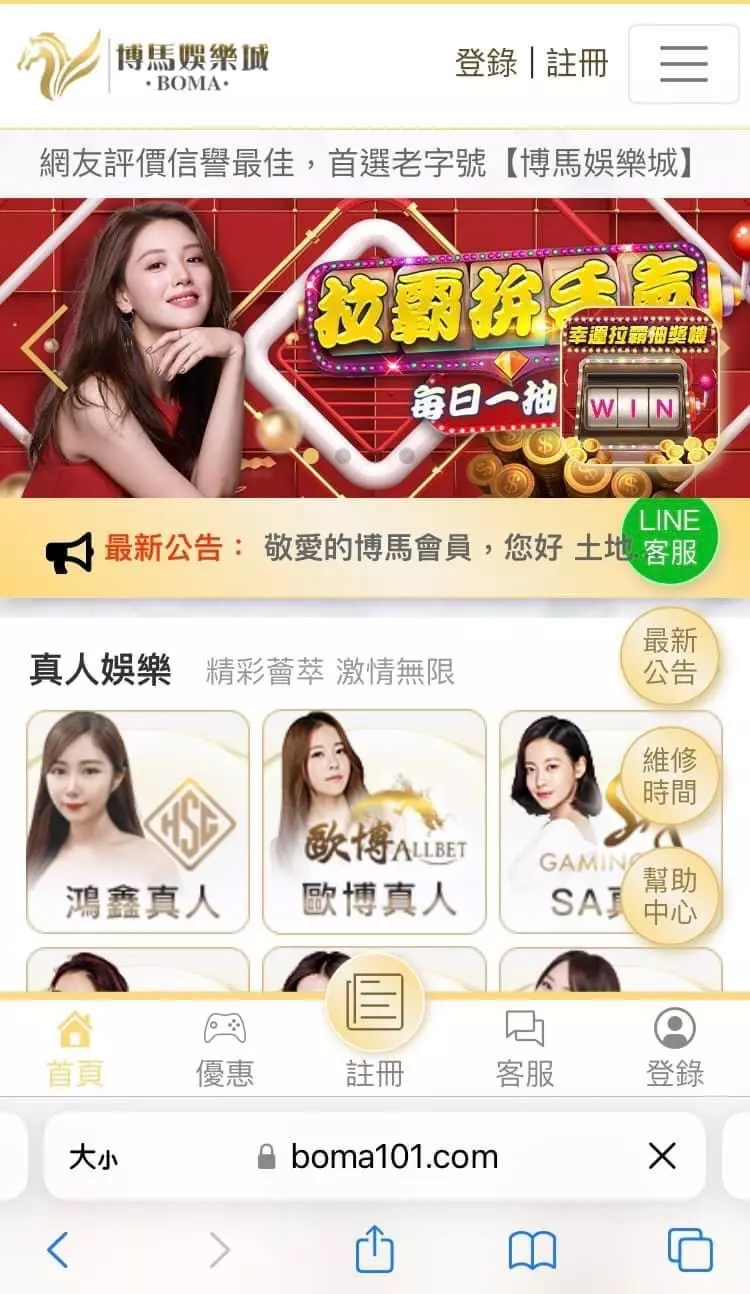Open the hamburger menu
The width and height of the screenshot is (750, 1294).
click(684, 64)
